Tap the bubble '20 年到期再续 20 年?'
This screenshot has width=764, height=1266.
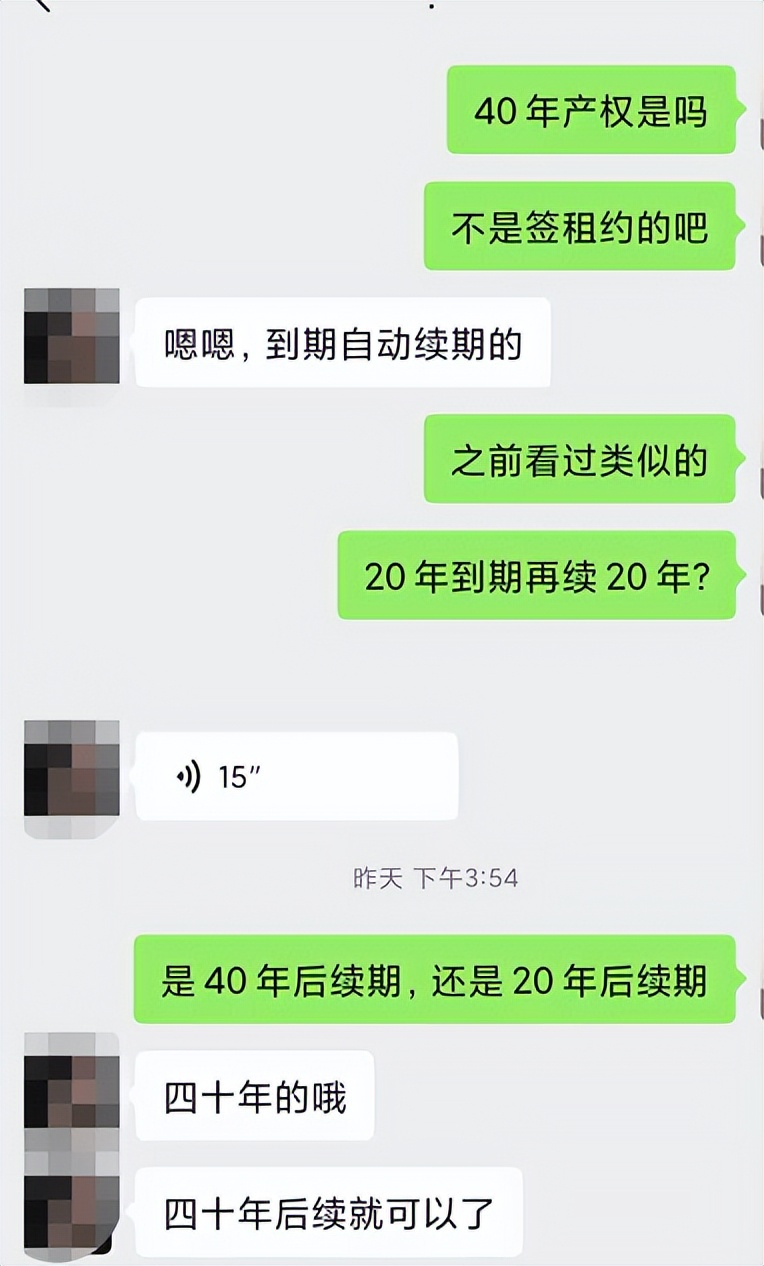pyautogui.click(x=540, y=577)
